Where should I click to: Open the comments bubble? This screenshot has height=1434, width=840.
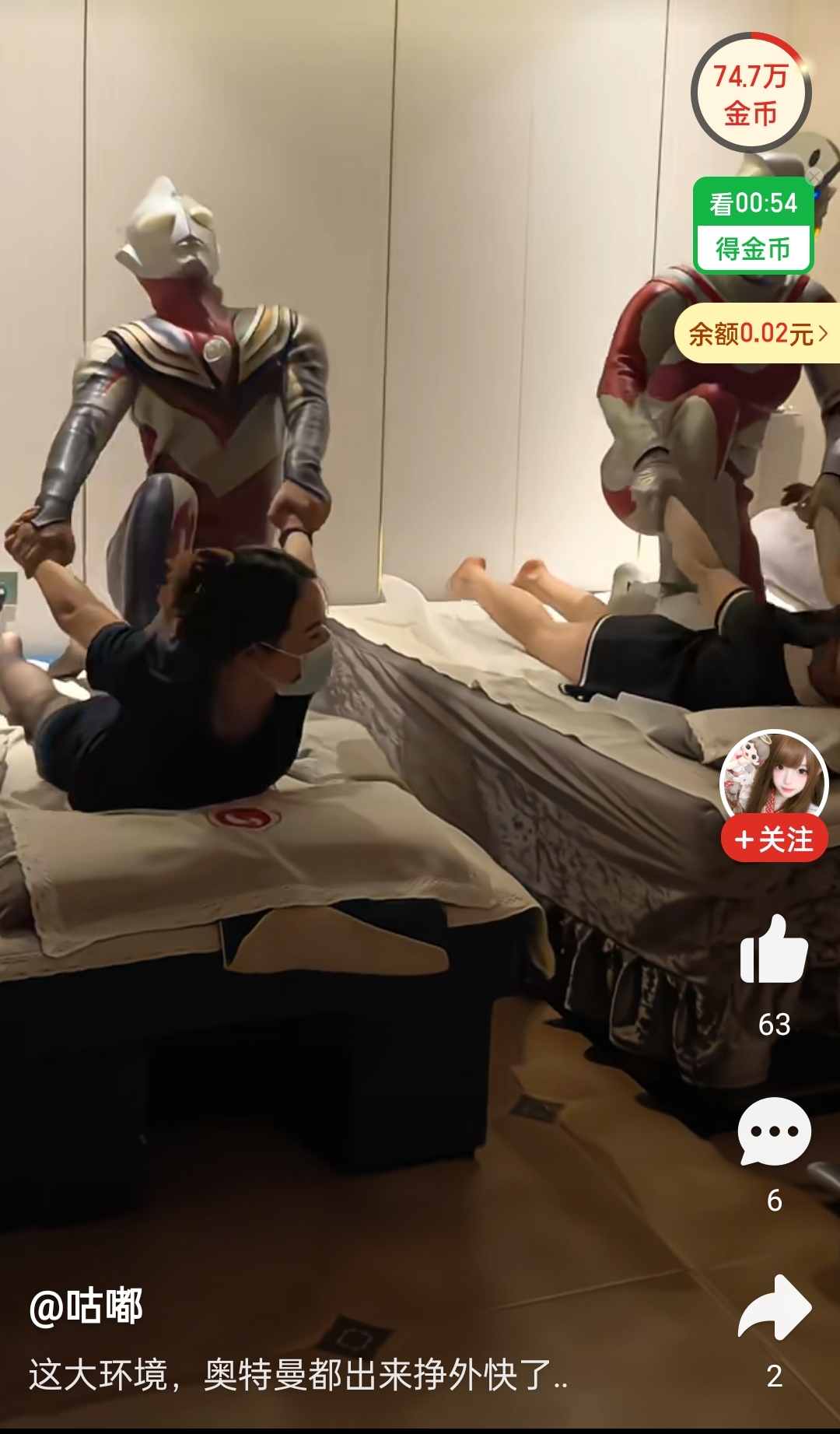click(x=774, y=1132)
